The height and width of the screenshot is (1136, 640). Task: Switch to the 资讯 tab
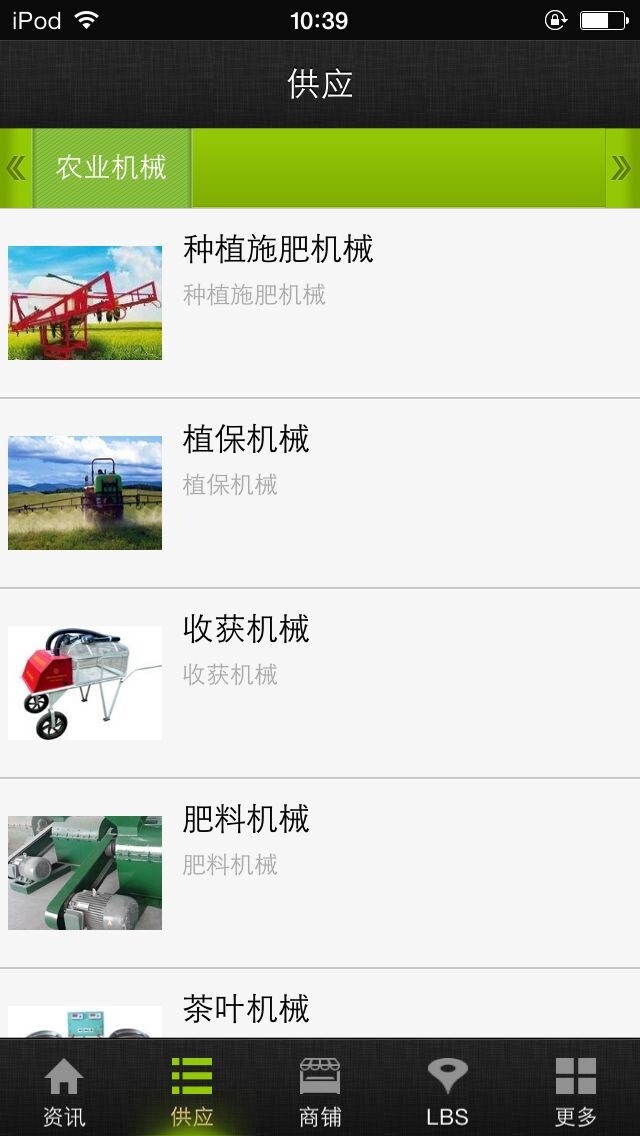tap(64, 1090)
